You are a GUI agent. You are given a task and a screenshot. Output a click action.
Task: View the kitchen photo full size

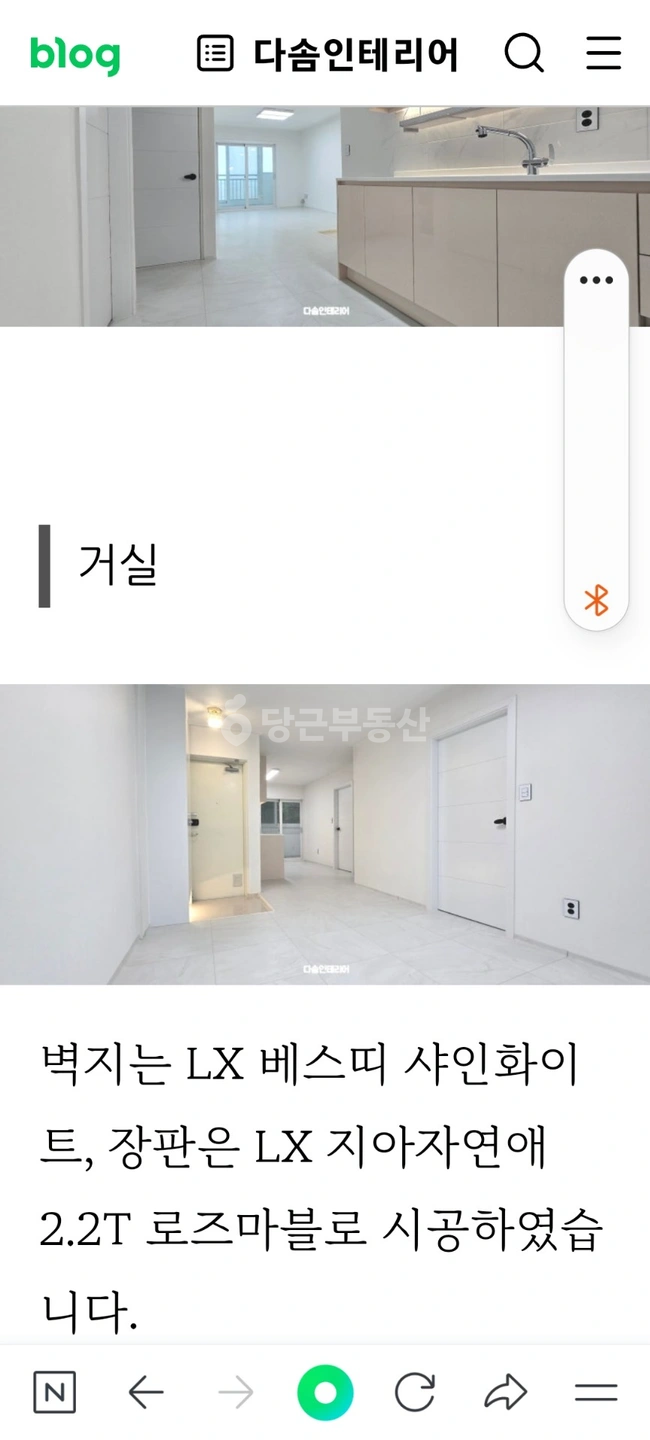pos(325,216)
